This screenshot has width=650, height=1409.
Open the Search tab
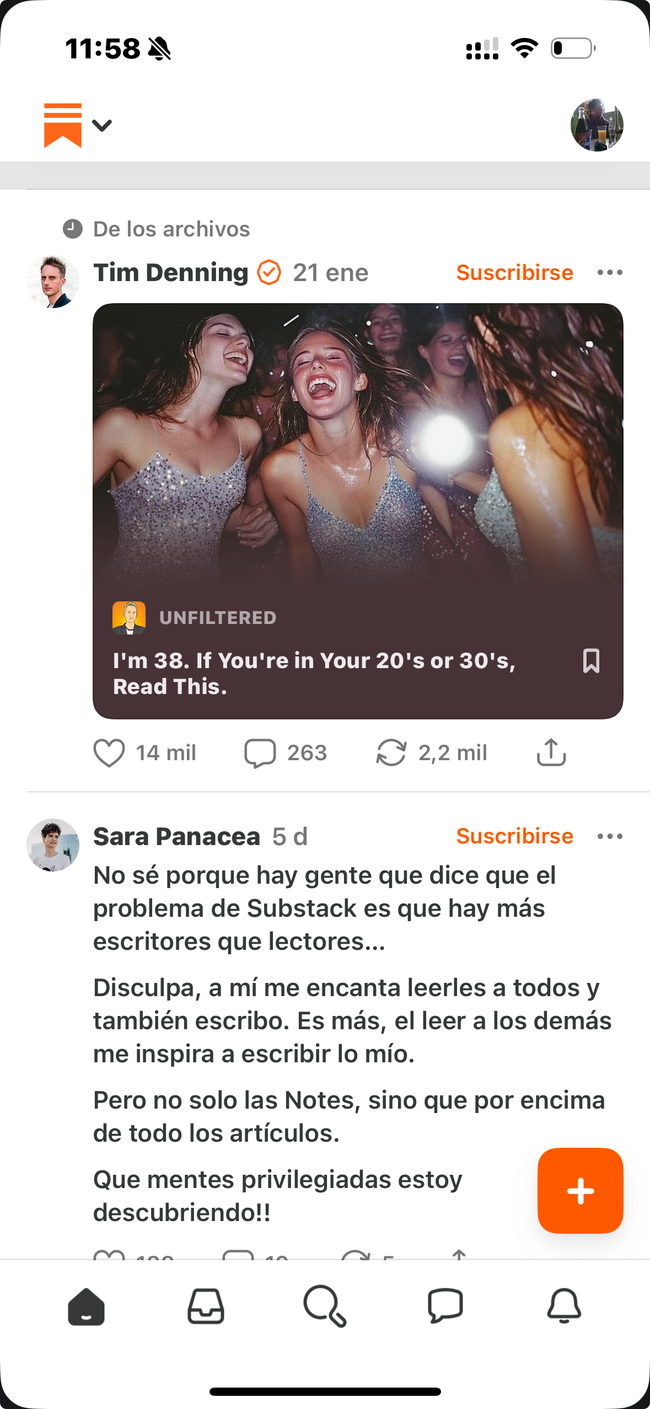[325, 1306]
